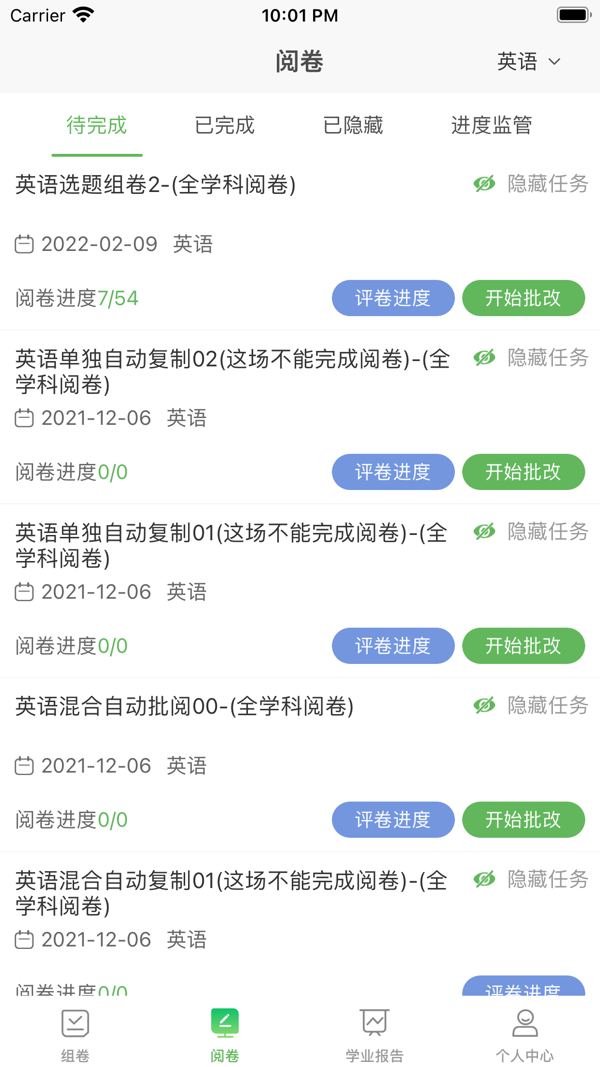Screen dimensions: 600x1067
Task: Switch to the 已完成 tab
Action: pos(225,125)
